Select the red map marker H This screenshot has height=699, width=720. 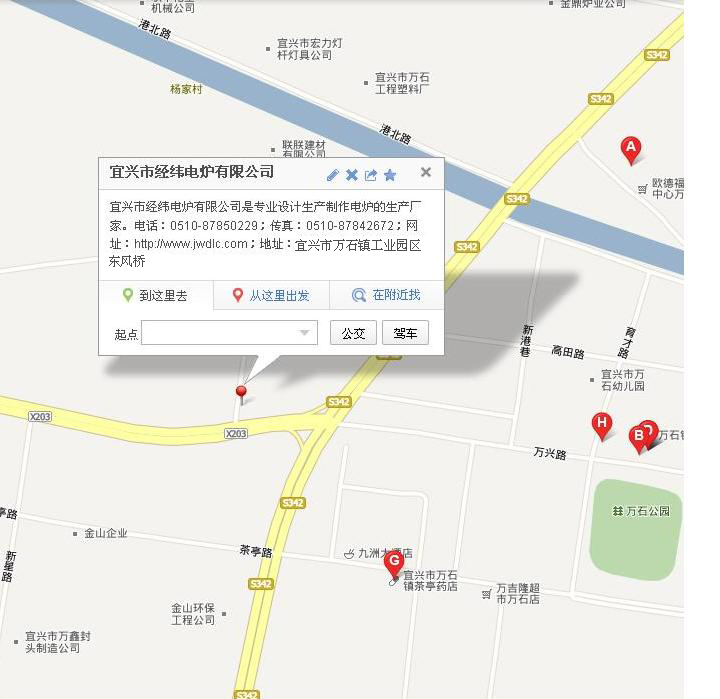pyautogui.click(x=601, y=424)
